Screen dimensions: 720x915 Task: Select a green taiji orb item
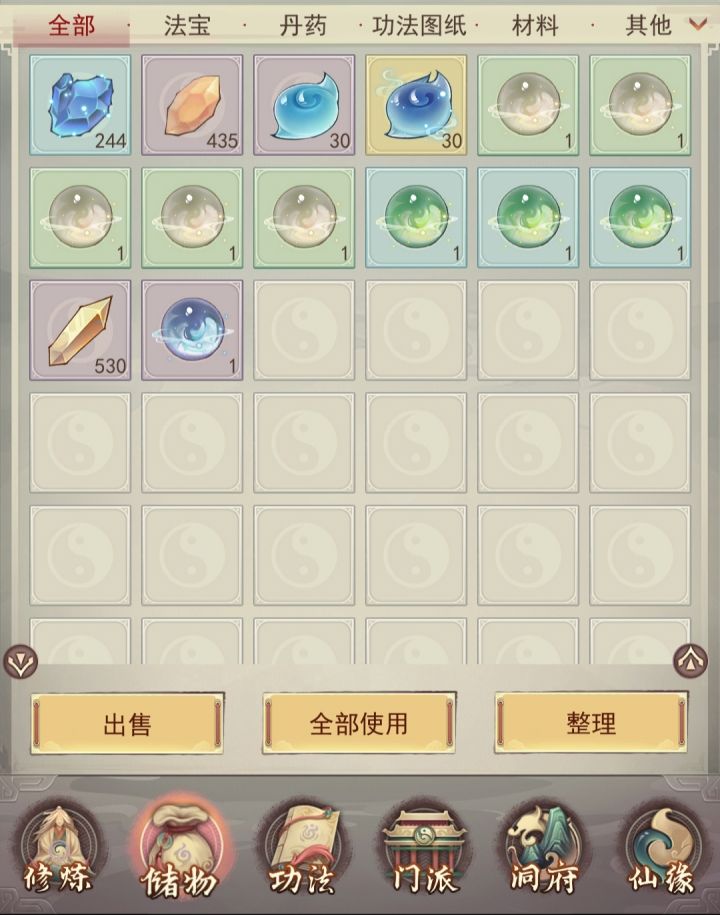click(416, 217)
